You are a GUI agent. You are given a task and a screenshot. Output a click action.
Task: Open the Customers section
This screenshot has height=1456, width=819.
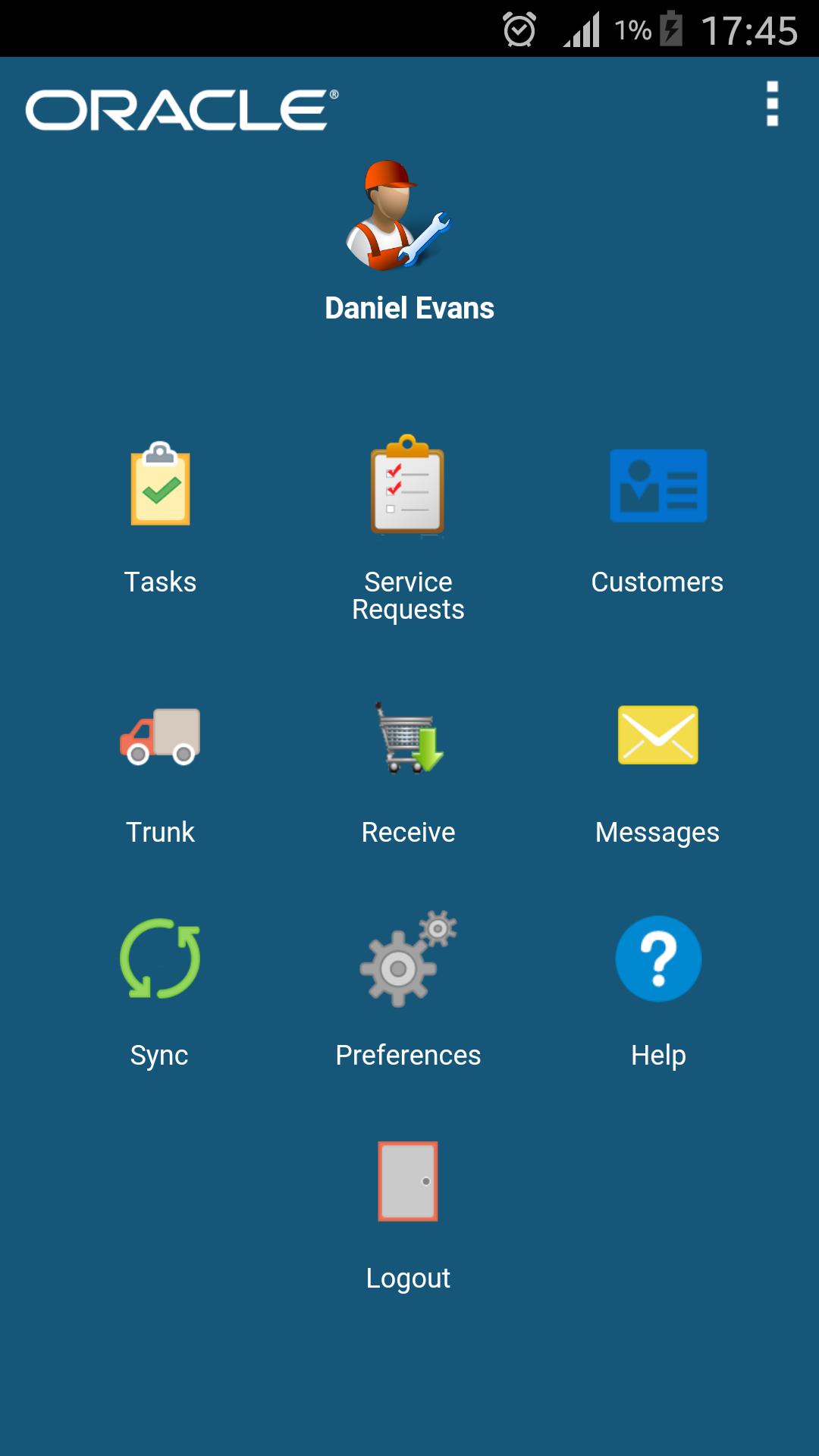[657, 485]
